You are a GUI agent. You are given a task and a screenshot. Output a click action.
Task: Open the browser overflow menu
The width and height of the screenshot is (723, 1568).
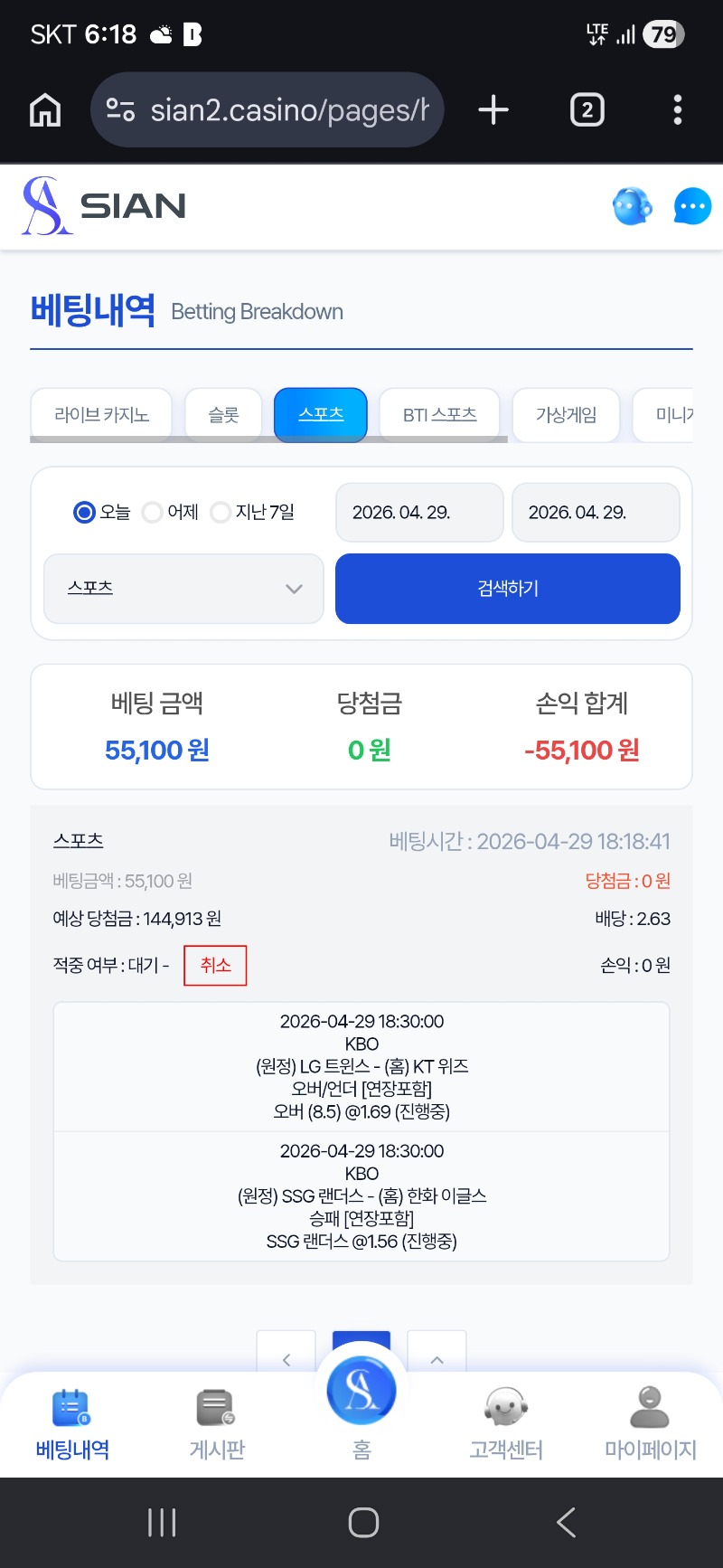[678, 110]
